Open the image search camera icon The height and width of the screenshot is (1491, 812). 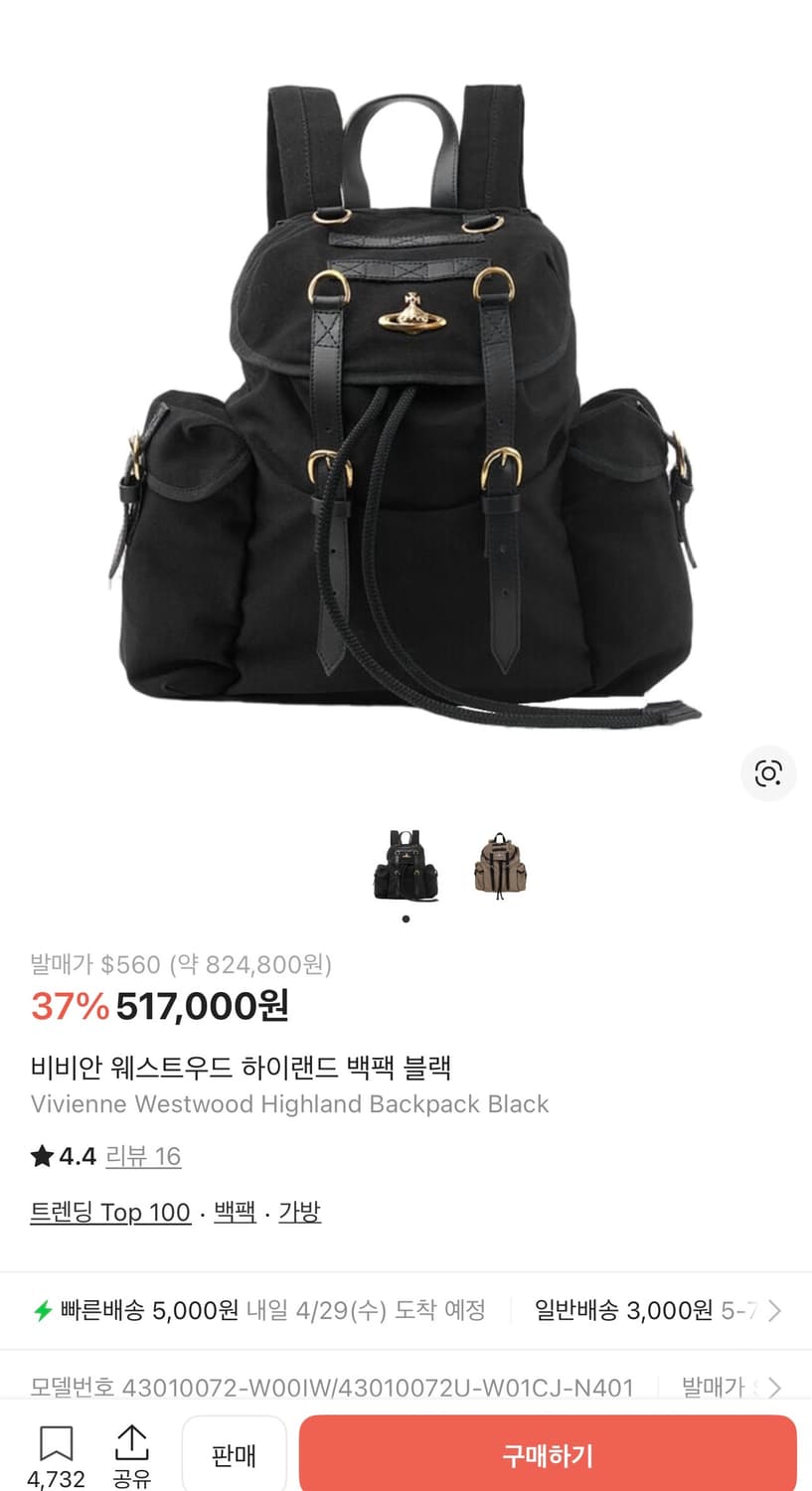[x=767, y=774]
